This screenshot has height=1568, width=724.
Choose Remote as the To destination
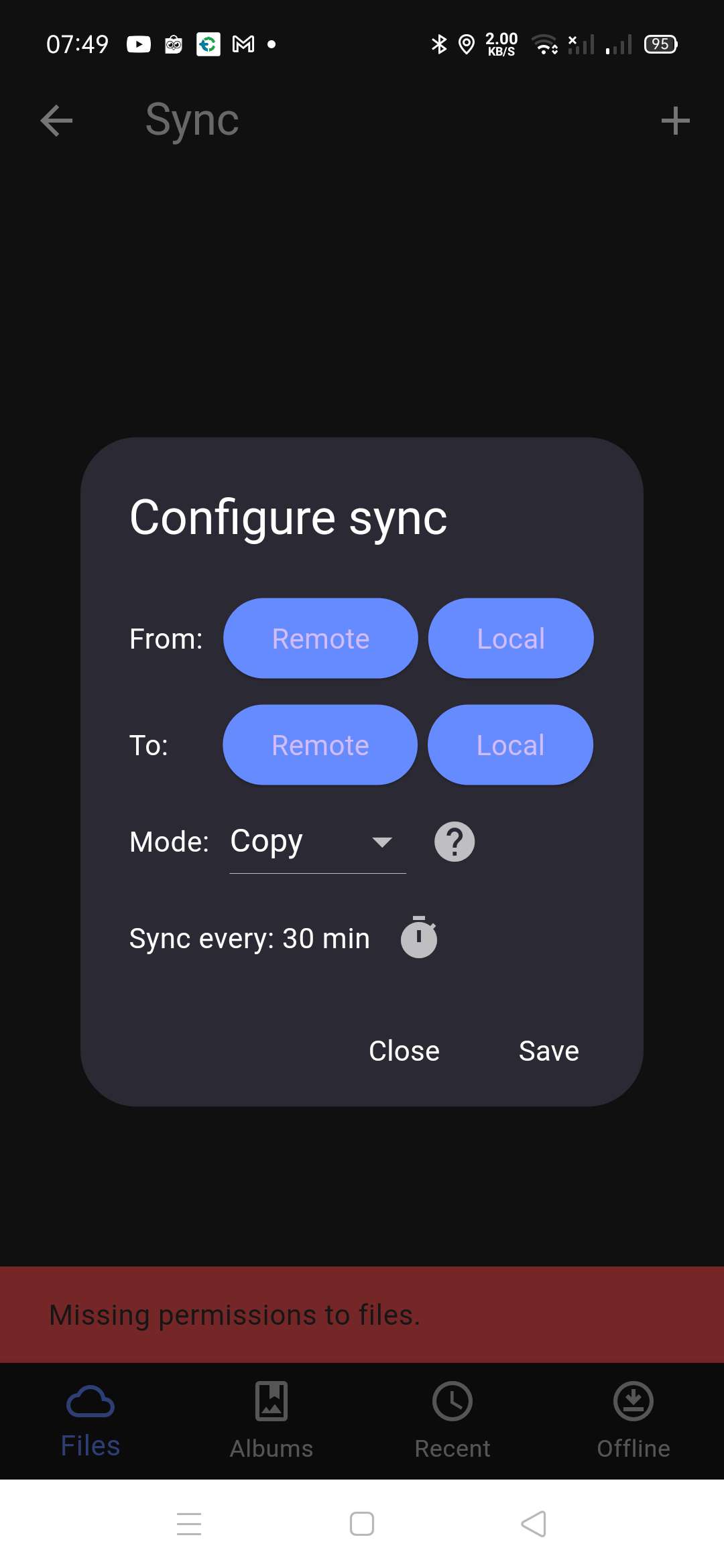320,744
